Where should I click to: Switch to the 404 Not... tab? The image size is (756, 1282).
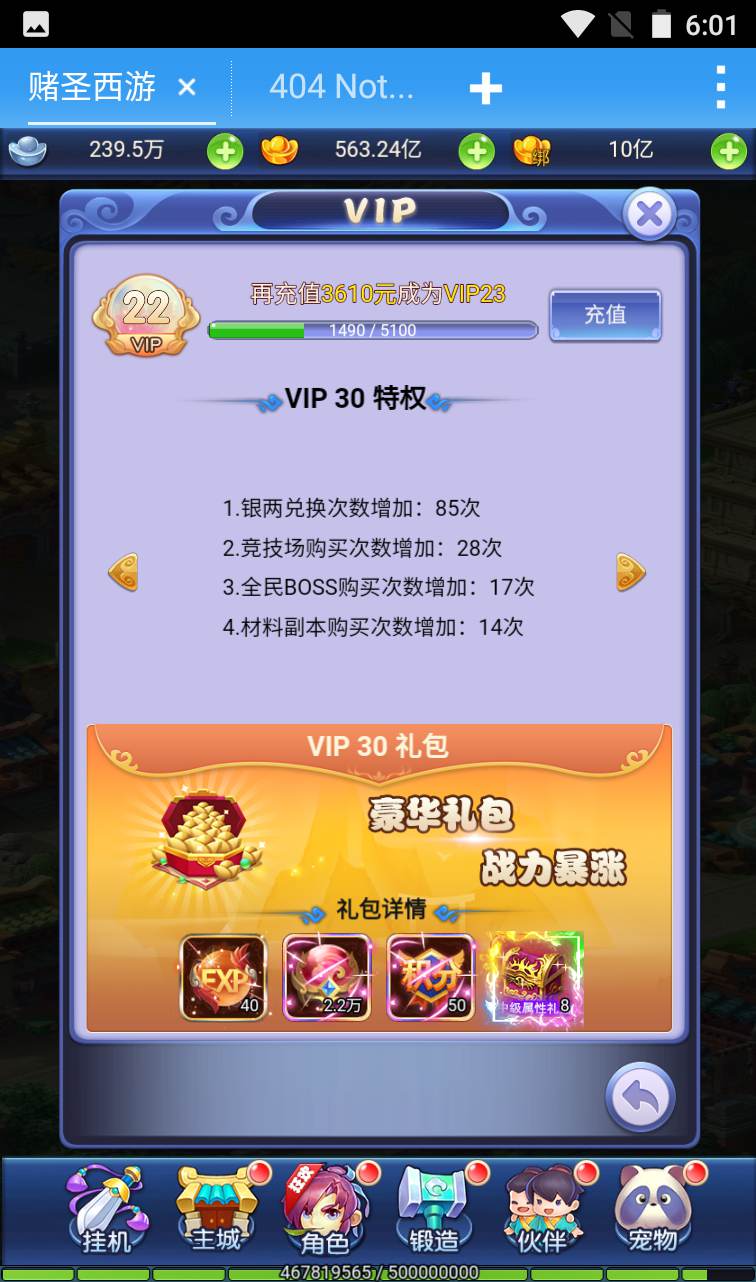(341, 88)
